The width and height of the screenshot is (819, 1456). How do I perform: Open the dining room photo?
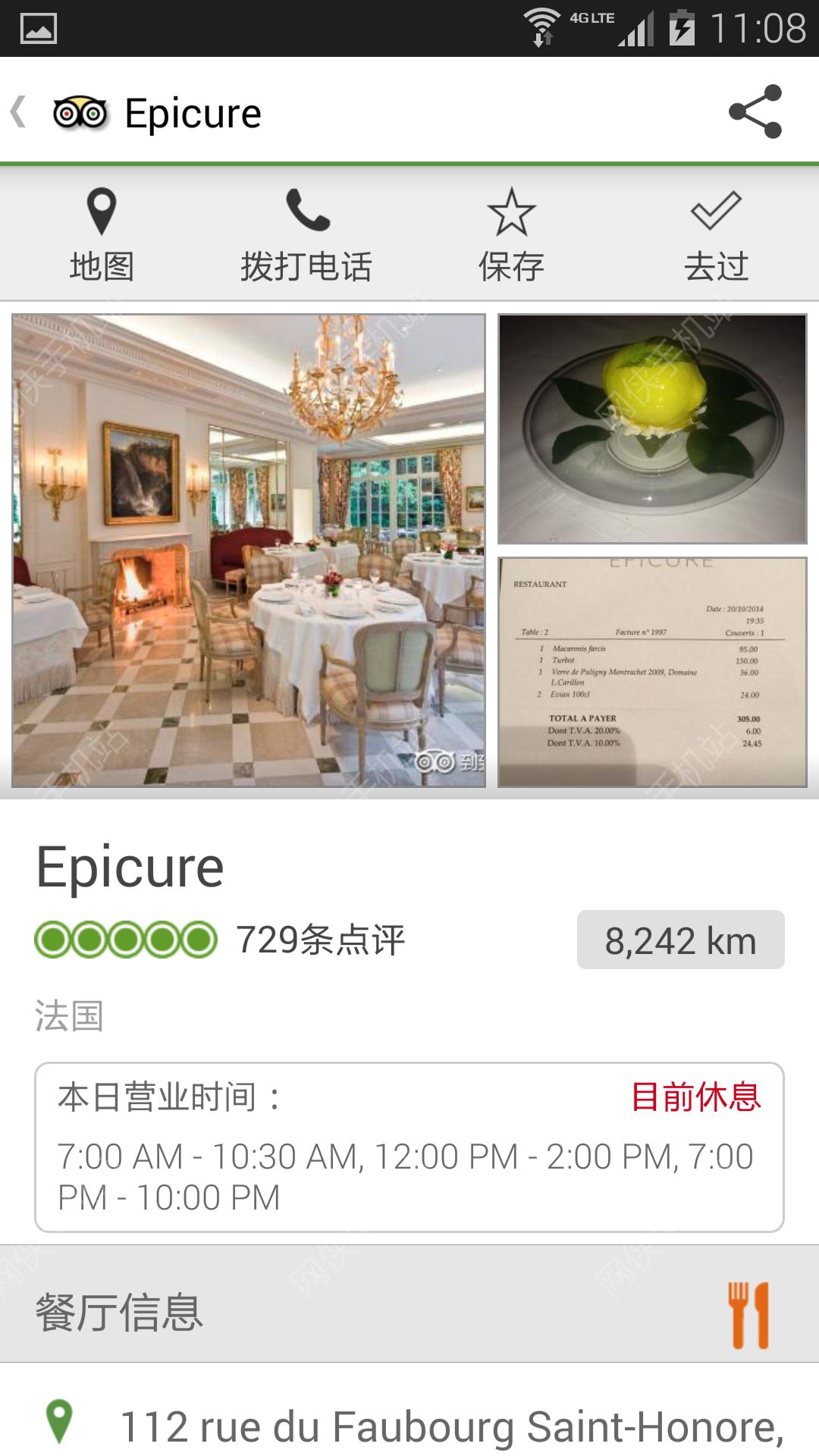point(249,551)
